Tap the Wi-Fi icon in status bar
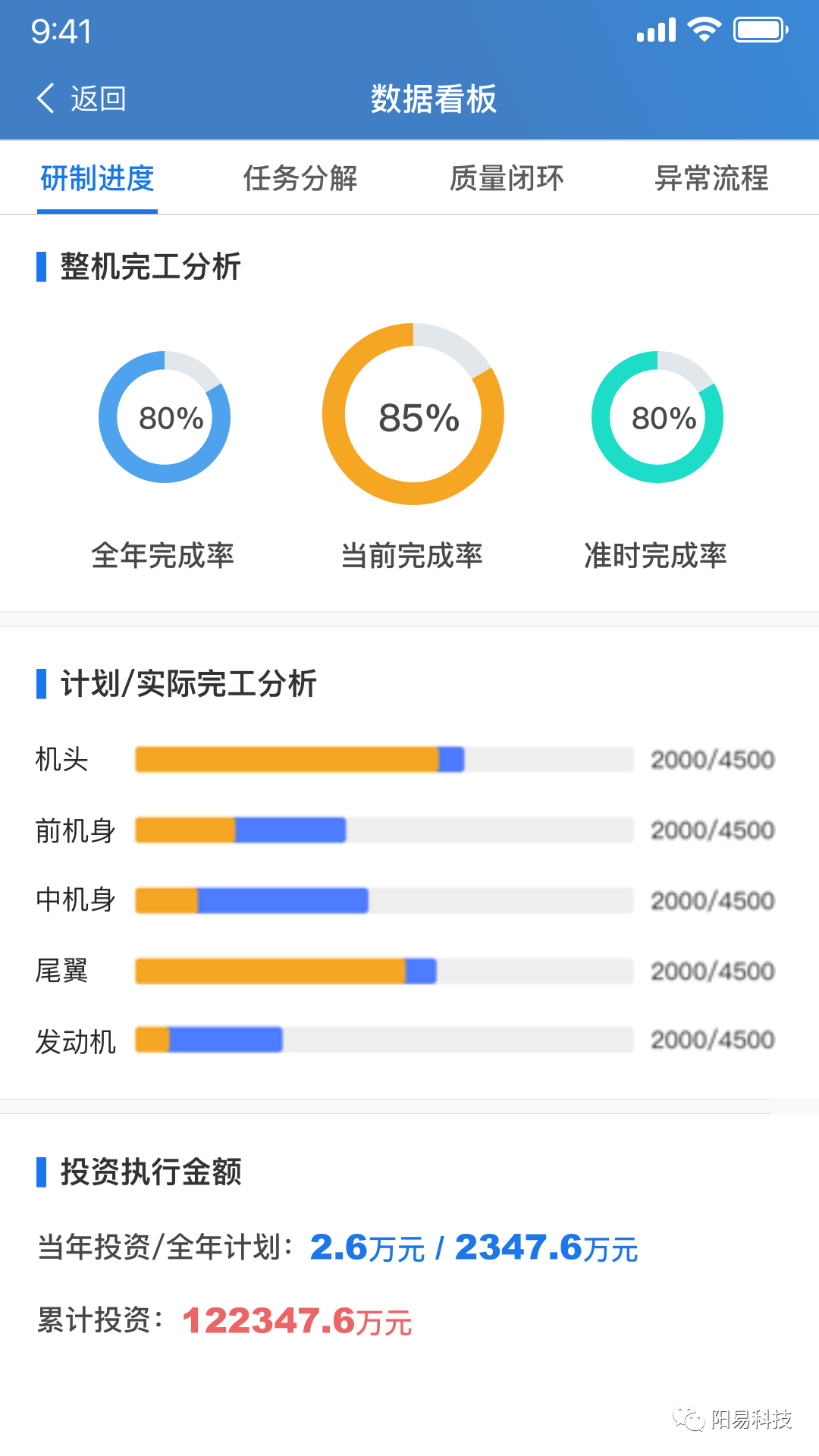Viewport: 819px width, 1456px height. [701, 29]
